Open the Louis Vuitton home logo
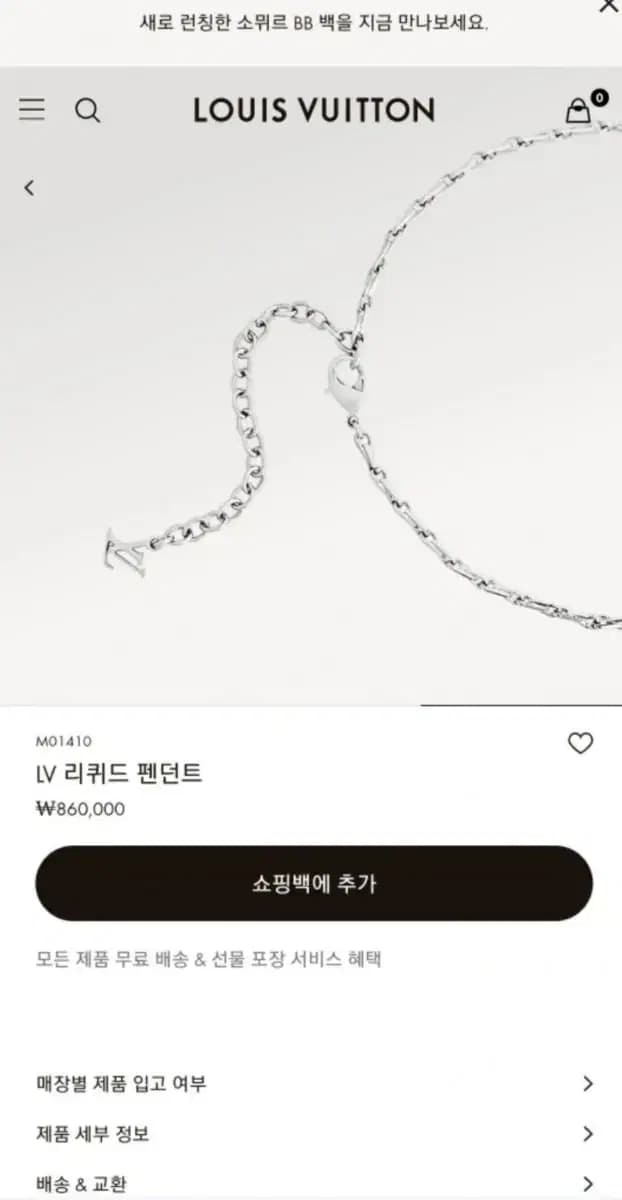The width and height of the screenshot is (622, 1200). (x=314, y=110)
